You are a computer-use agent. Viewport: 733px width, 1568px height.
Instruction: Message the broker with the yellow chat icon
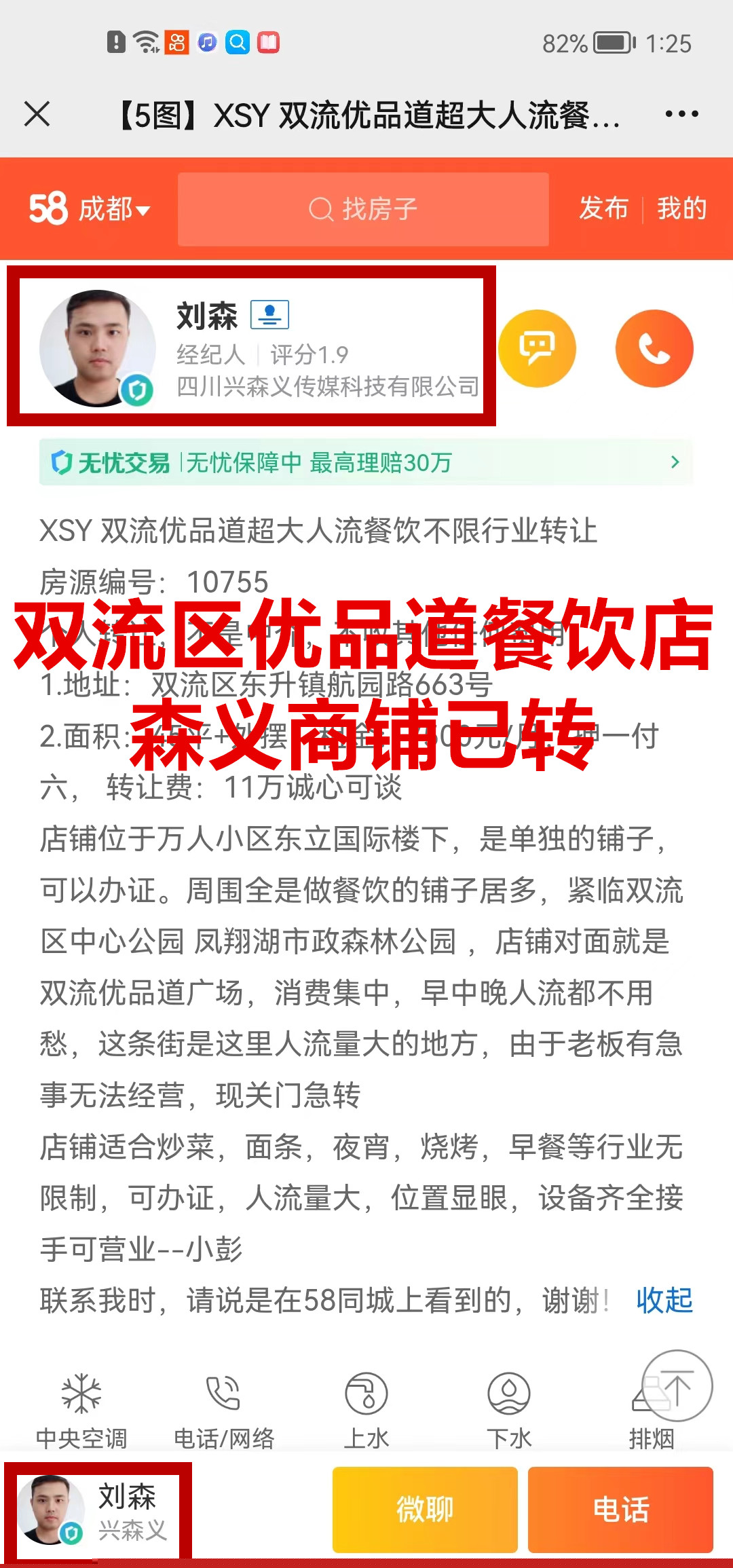pos(537,348)
